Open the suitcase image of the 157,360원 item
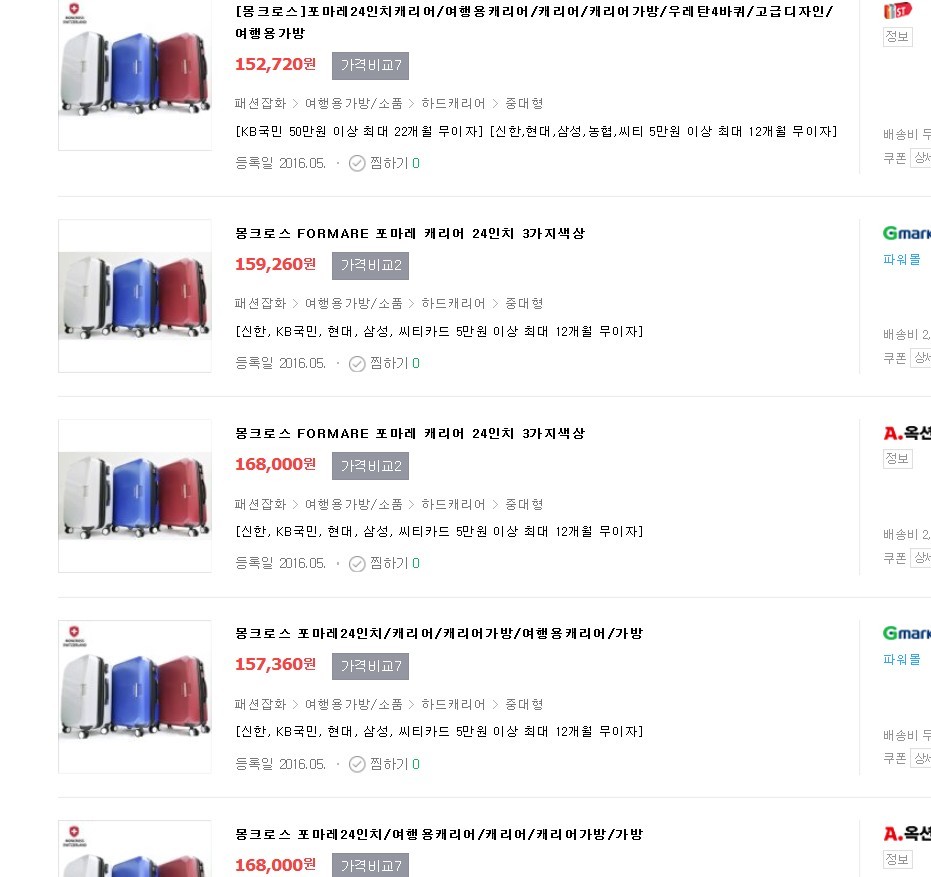Screen dimensions: 931x877 135,696
